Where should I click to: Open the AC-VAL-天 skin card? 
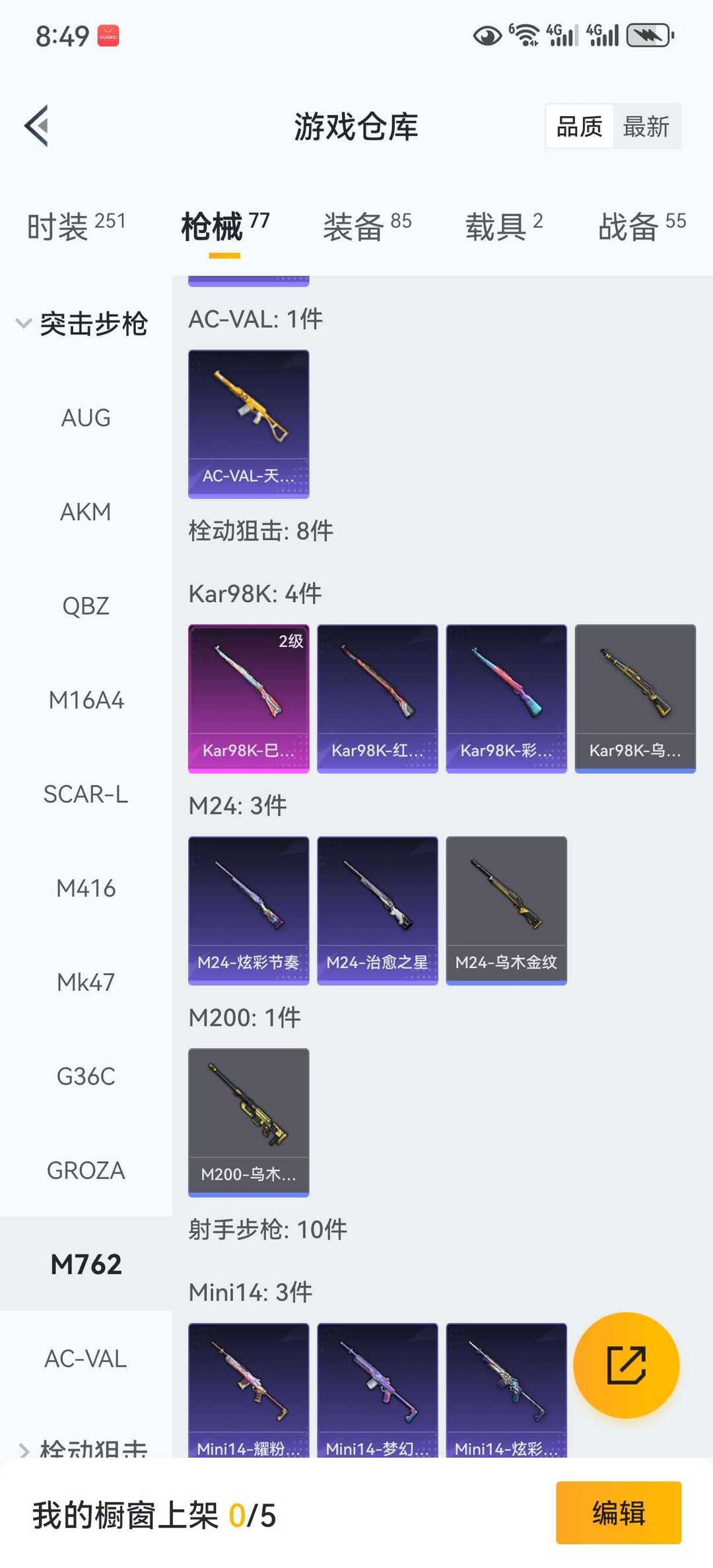coord(249,424)
